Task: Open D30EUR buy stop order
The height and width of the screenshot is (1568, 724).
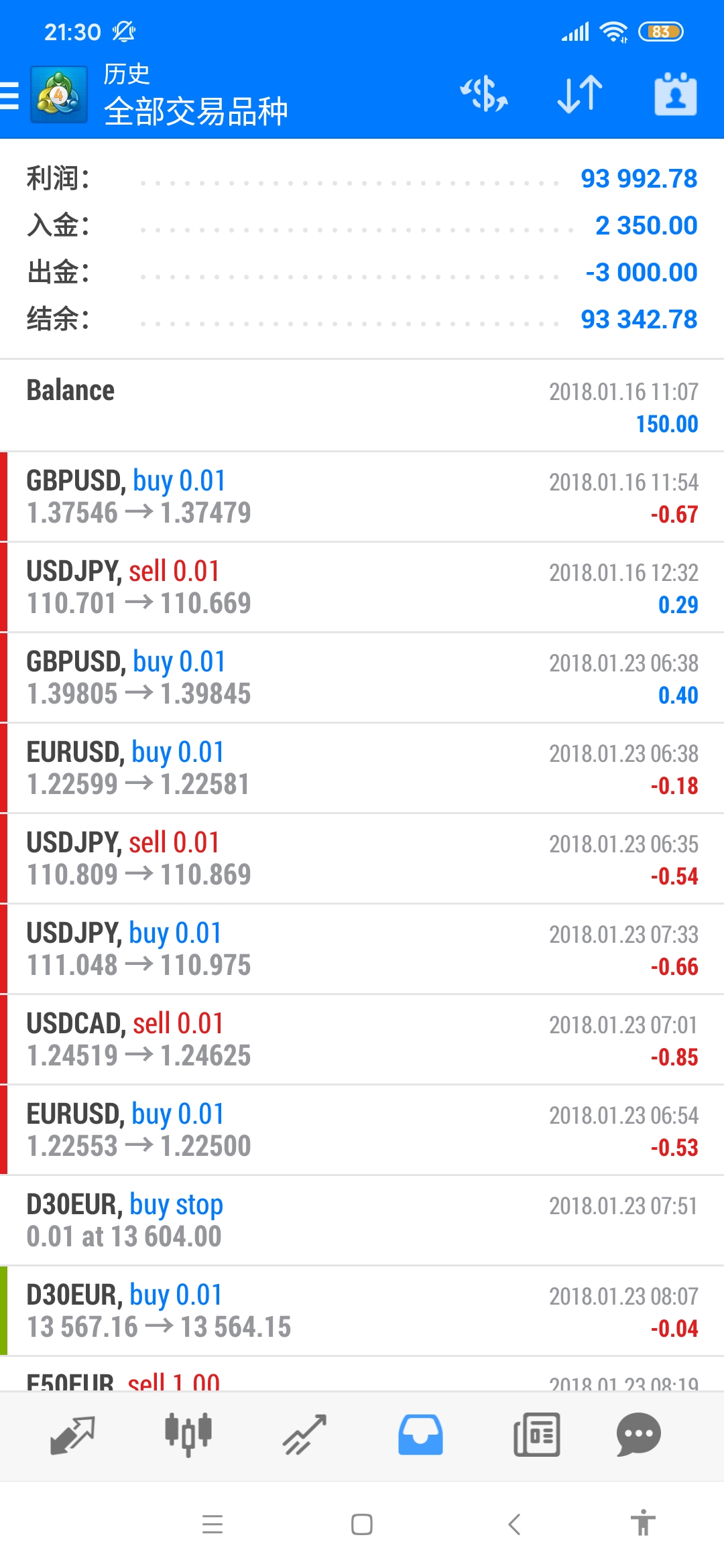Action: pyautogui.click(x=362, y=1220)
